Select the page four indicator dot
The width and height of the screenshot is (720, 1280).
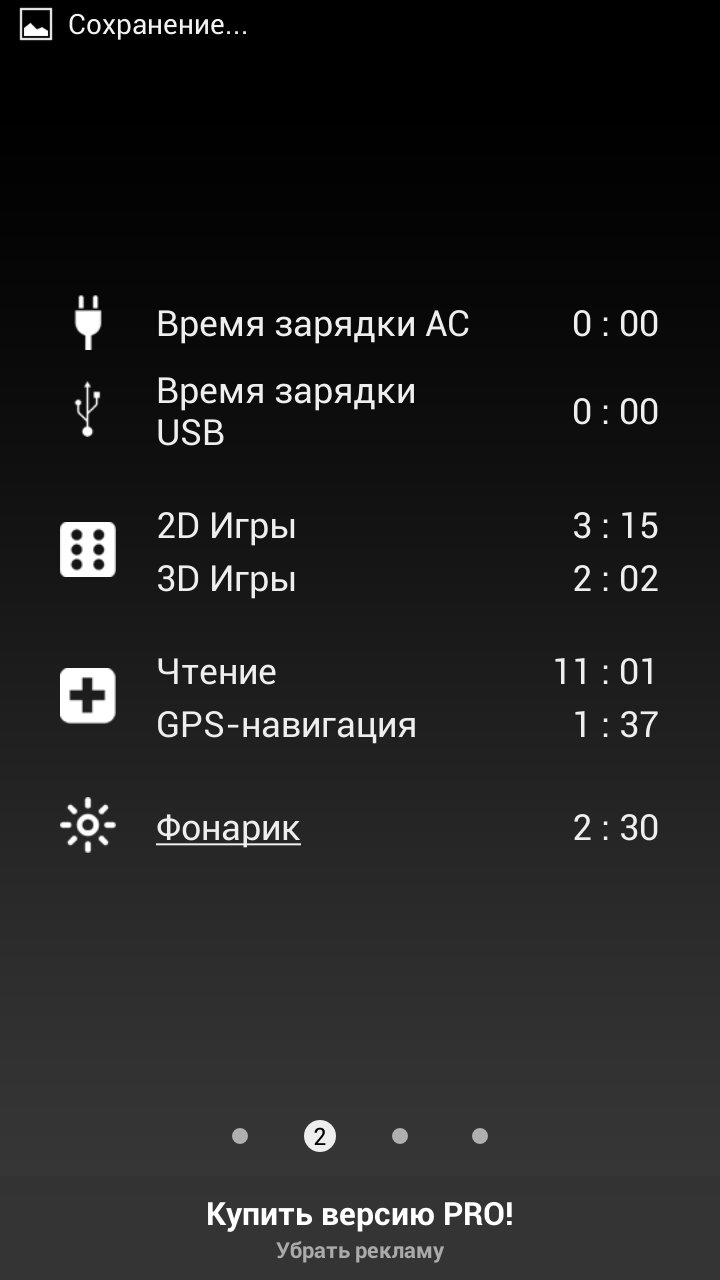(480, 1136)
